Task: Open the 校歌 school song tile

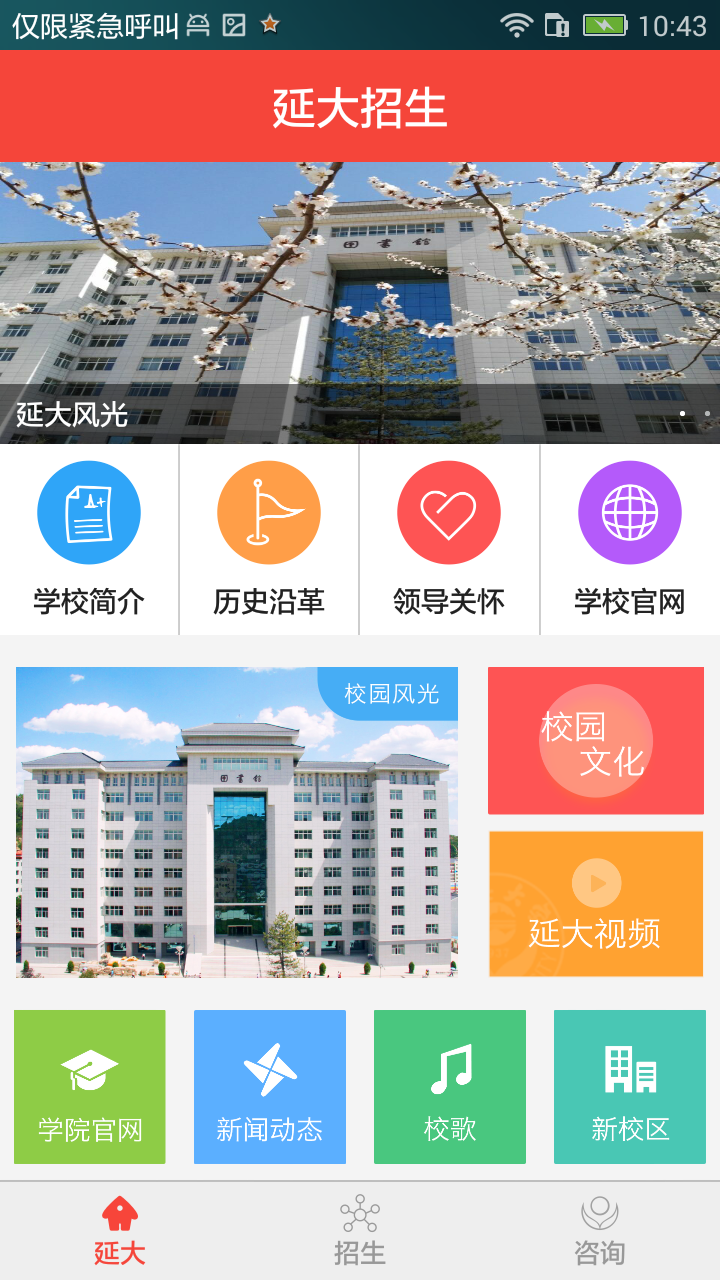Action: (450, 1087)
